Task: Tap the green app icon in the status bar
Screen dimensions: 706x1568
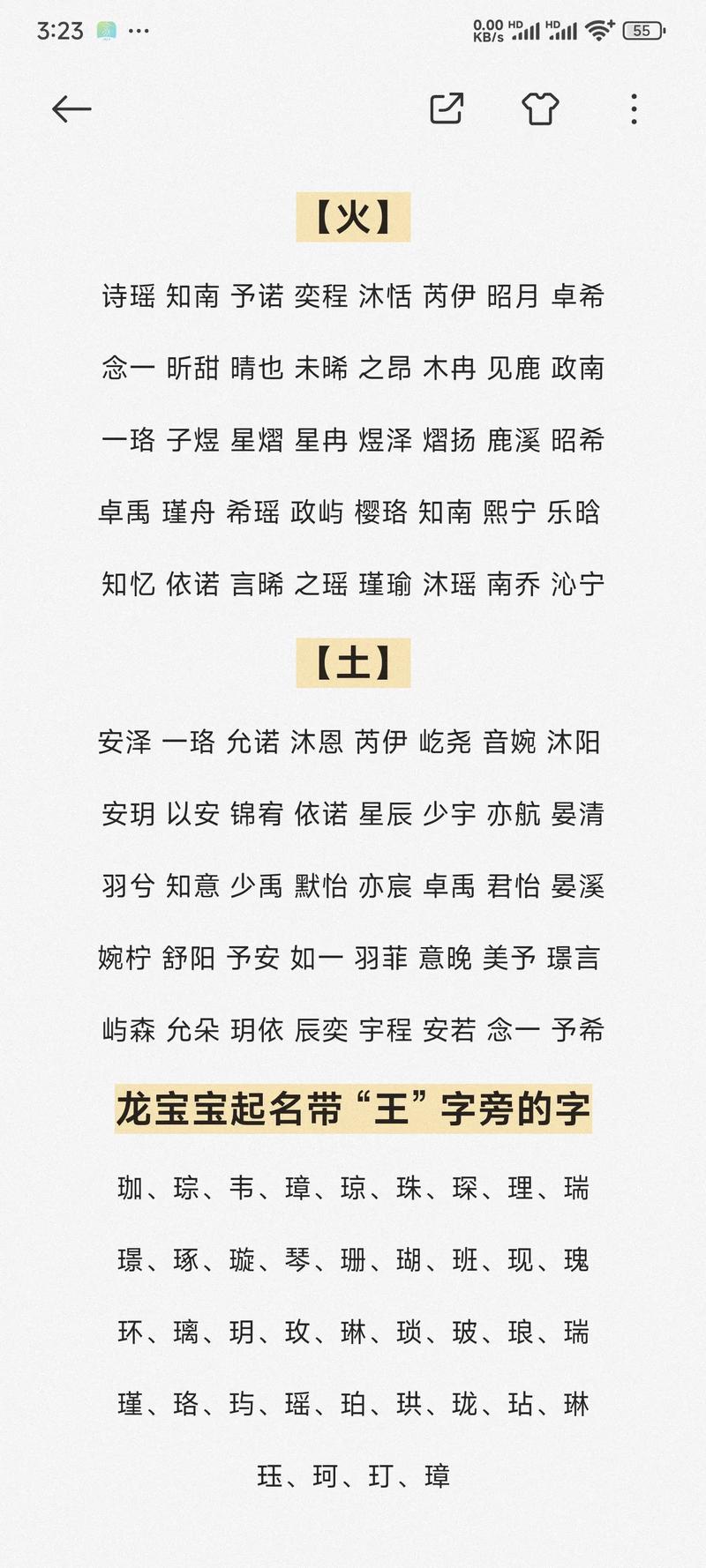Action: [107, 30]
